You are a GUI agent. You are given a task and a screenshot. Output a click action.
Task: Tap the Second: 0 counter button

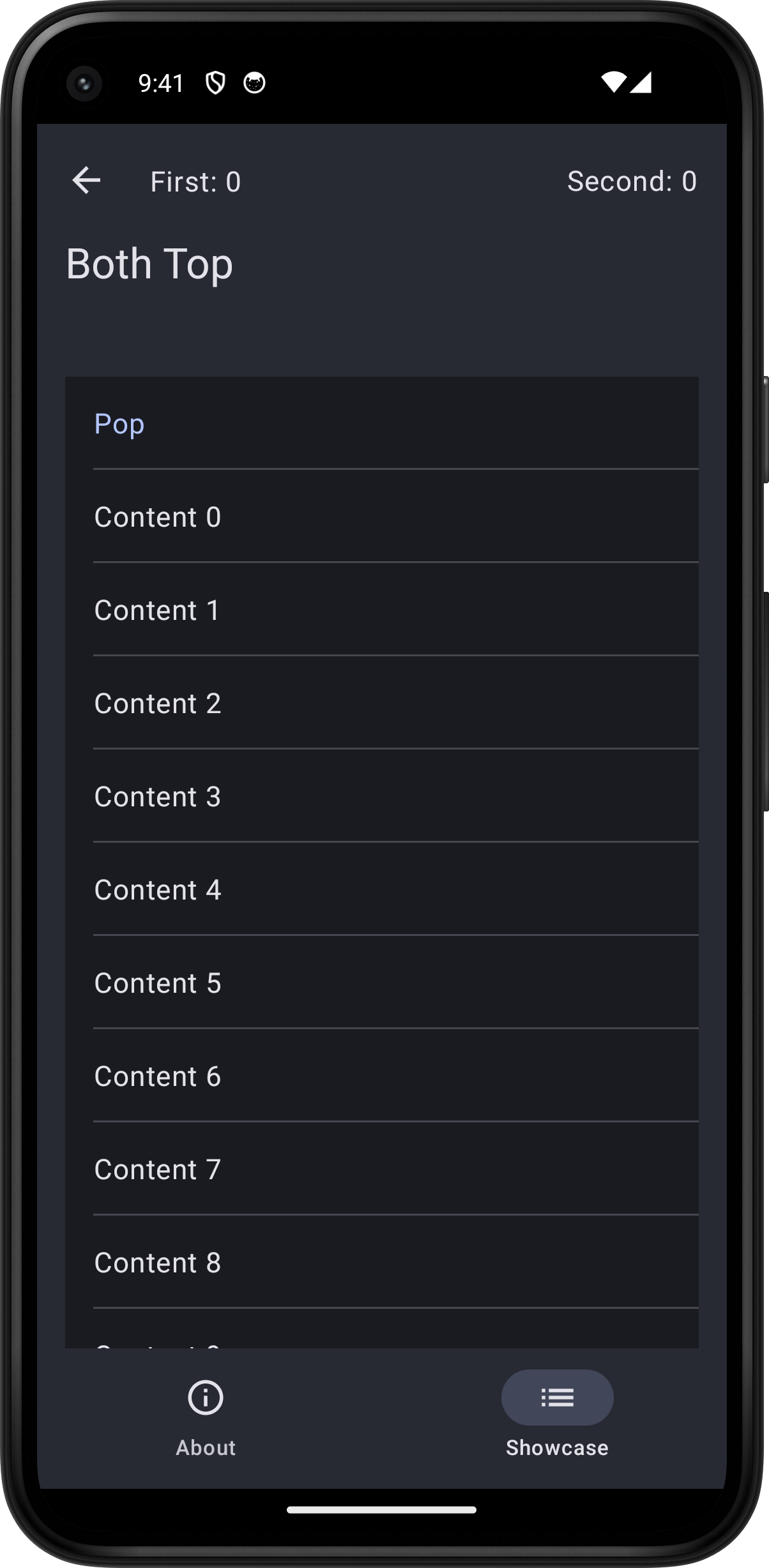point(632,181)
